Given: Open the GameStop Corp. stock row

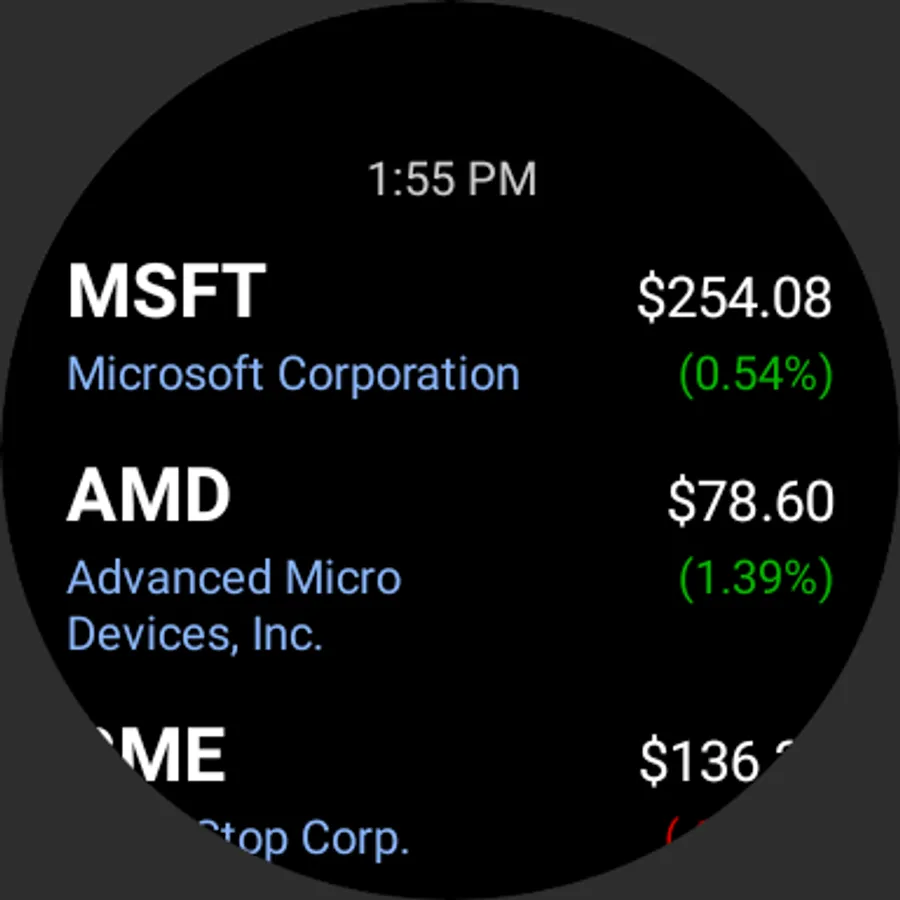Looking at the screenshot, I should (x=450, y=795).
